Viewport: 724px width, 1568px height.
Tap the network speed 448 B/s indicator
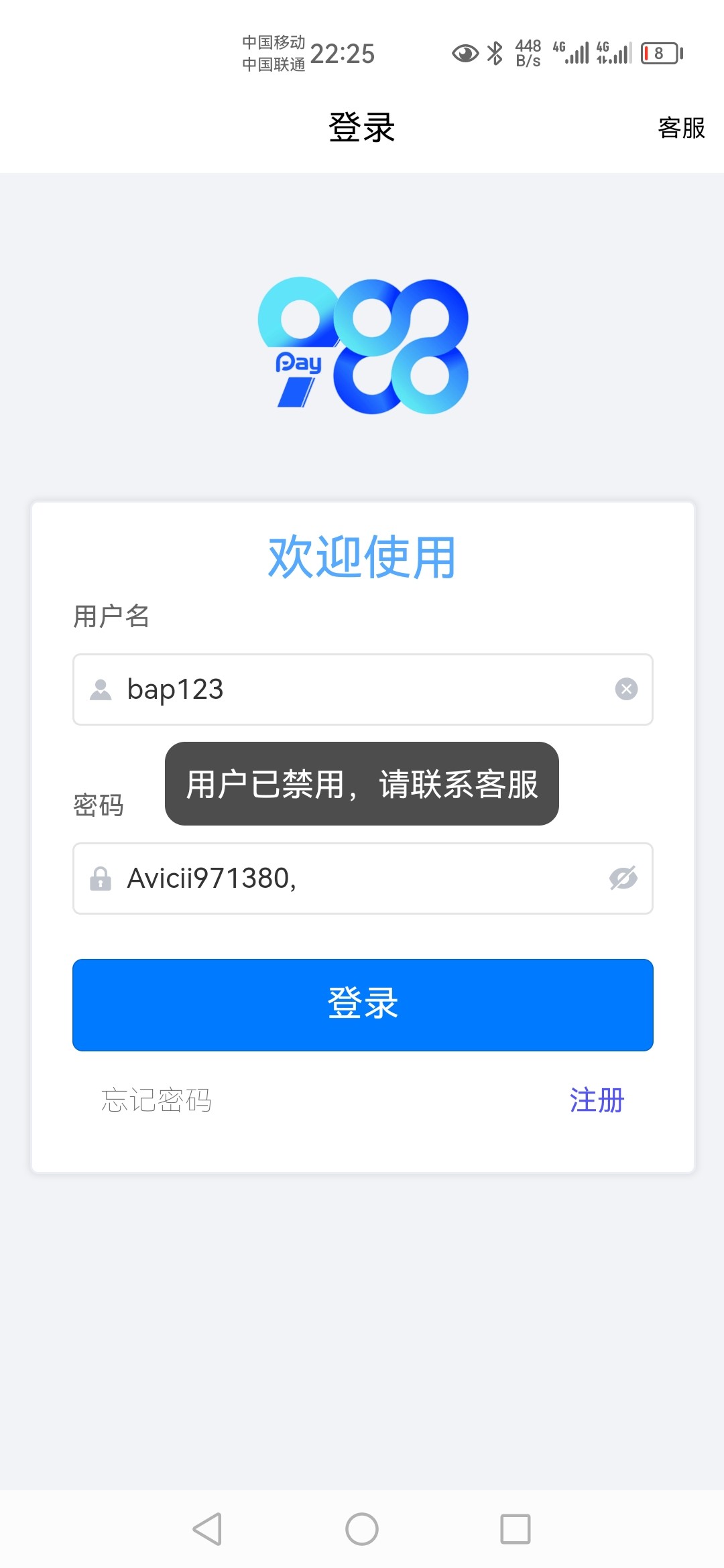click(x=528, y=52)
